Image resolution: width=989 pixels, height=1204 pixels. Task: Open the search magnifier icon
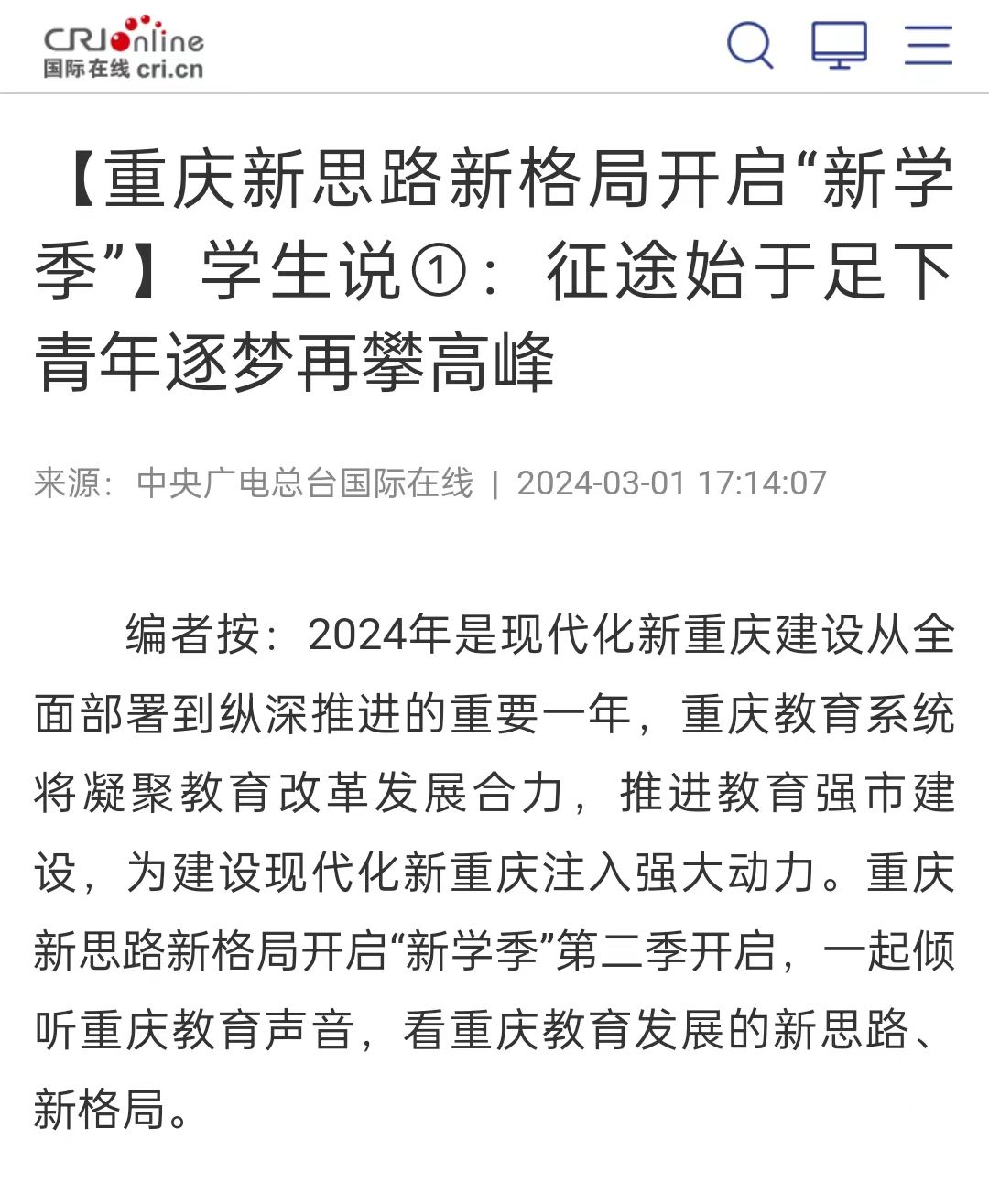pos(749,45)
